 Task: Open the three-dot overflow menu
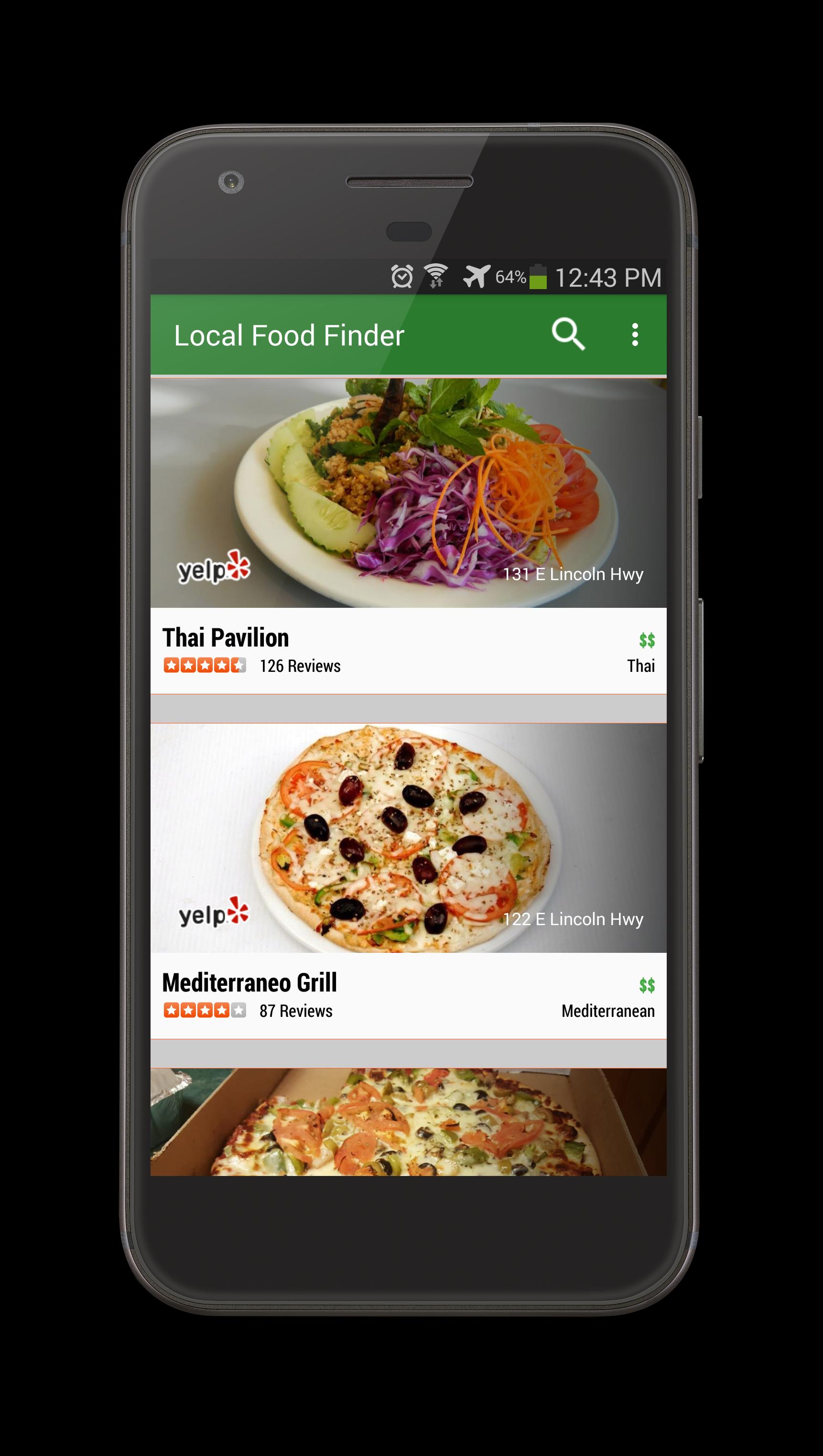[x=635, y=334]
